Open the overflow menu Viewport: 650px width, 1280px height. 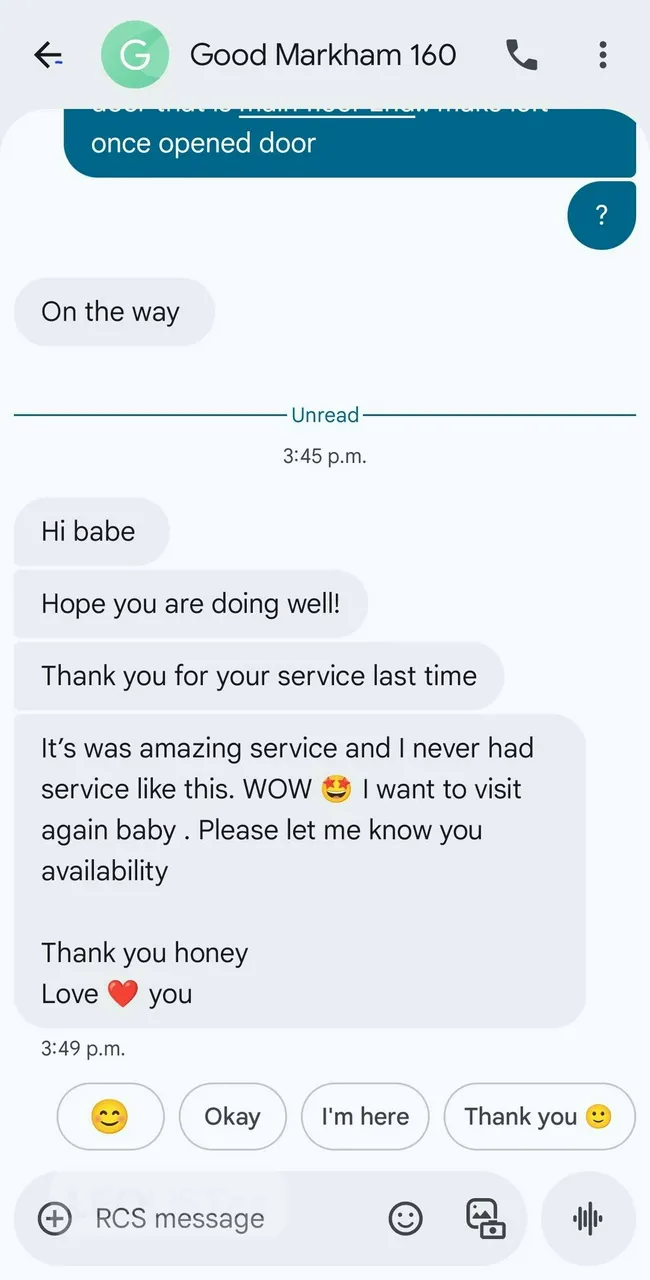(x=602, y=55)
